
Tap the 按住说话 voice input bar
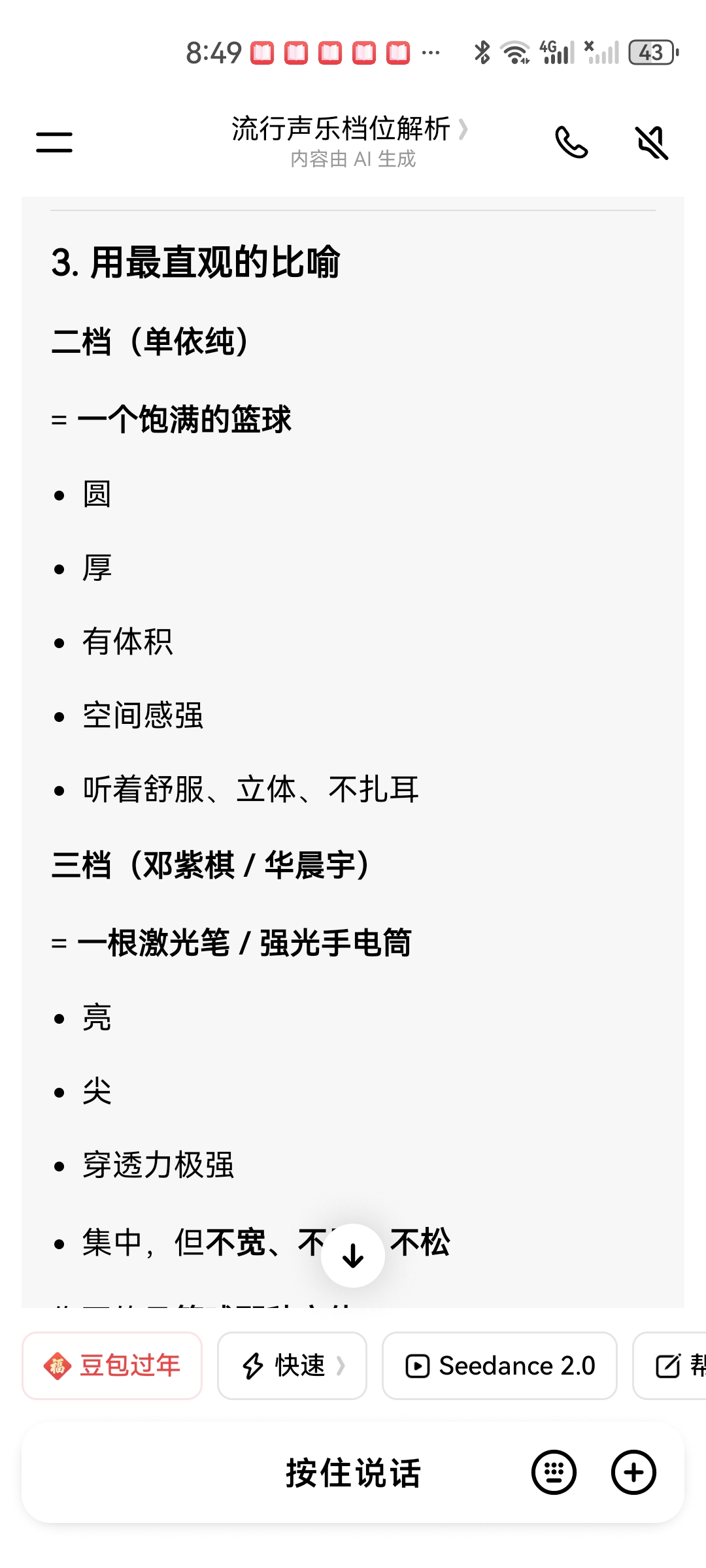(353, 1473)
